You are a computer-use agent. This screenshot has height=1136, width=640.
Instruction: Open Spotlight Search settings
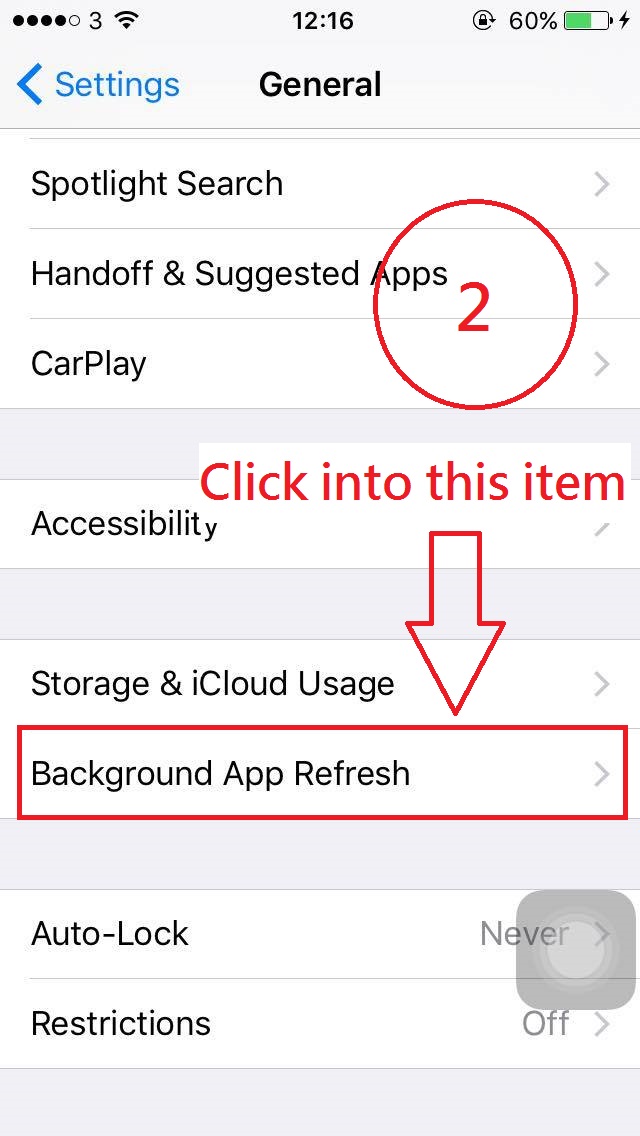pyautogui.click(x=157, y=184)
